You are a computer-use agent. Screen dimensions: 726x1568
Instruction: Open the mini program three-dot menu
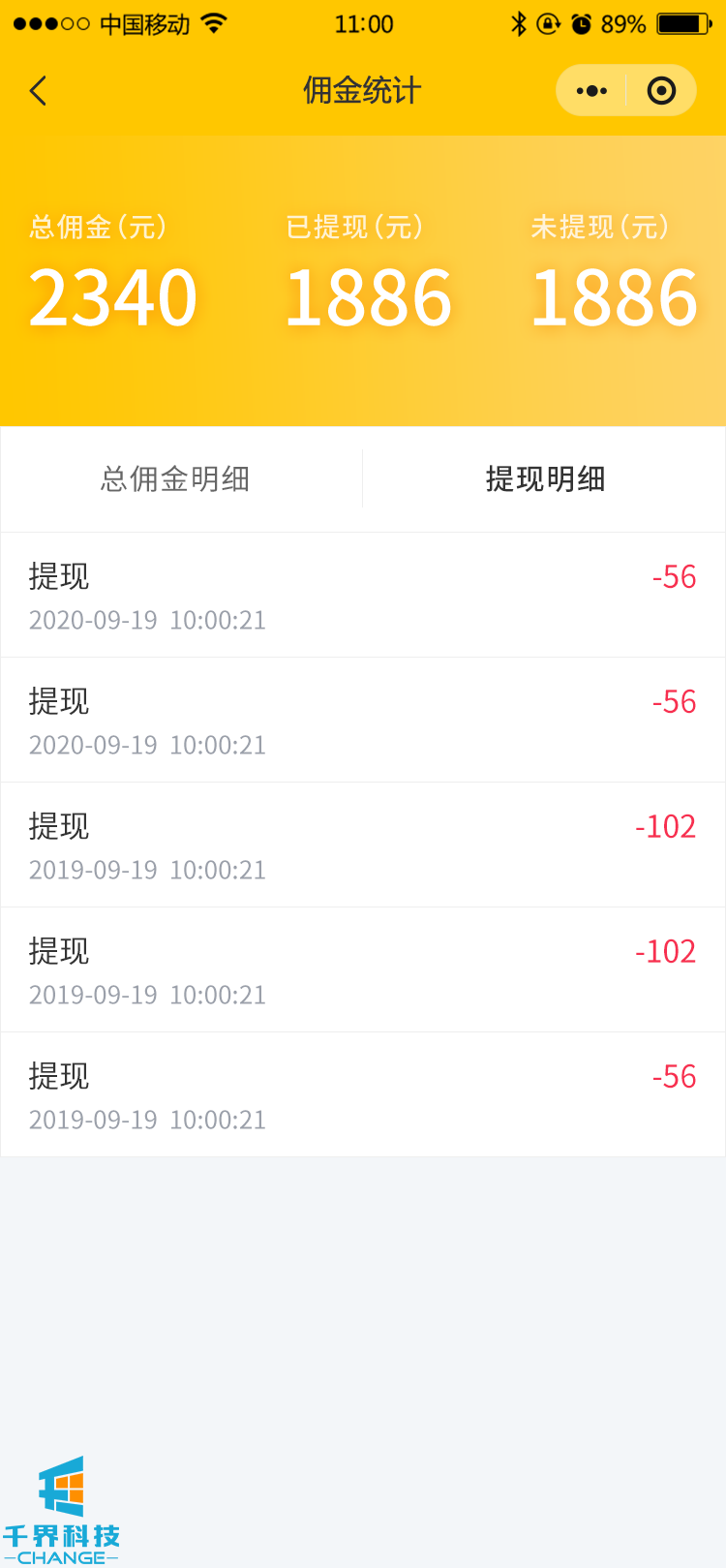coord(591,91)
